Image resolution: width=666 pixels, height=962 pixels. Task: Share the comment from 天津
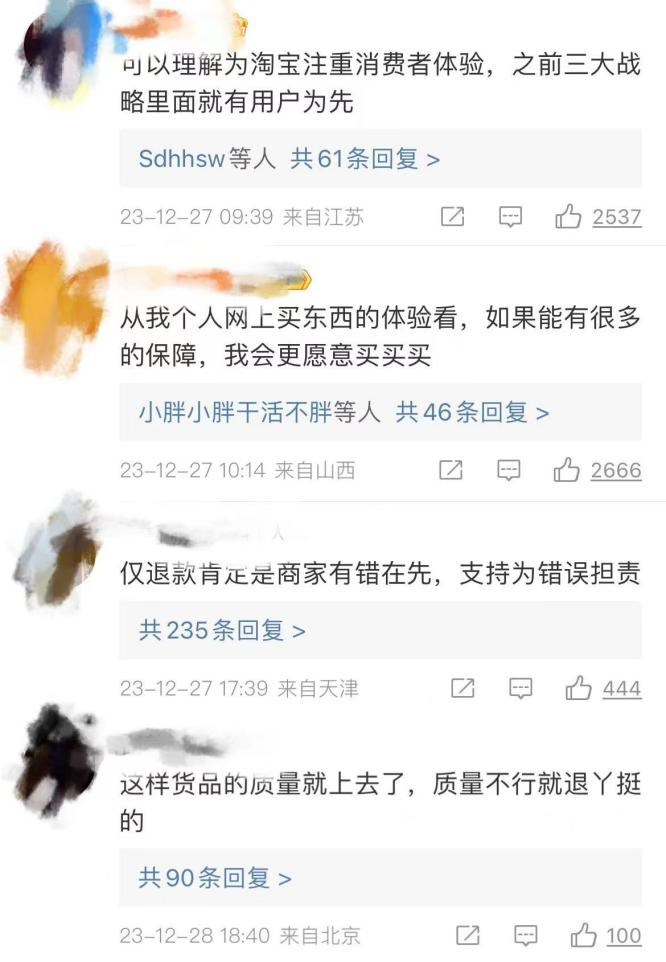[x=463, y=688]
